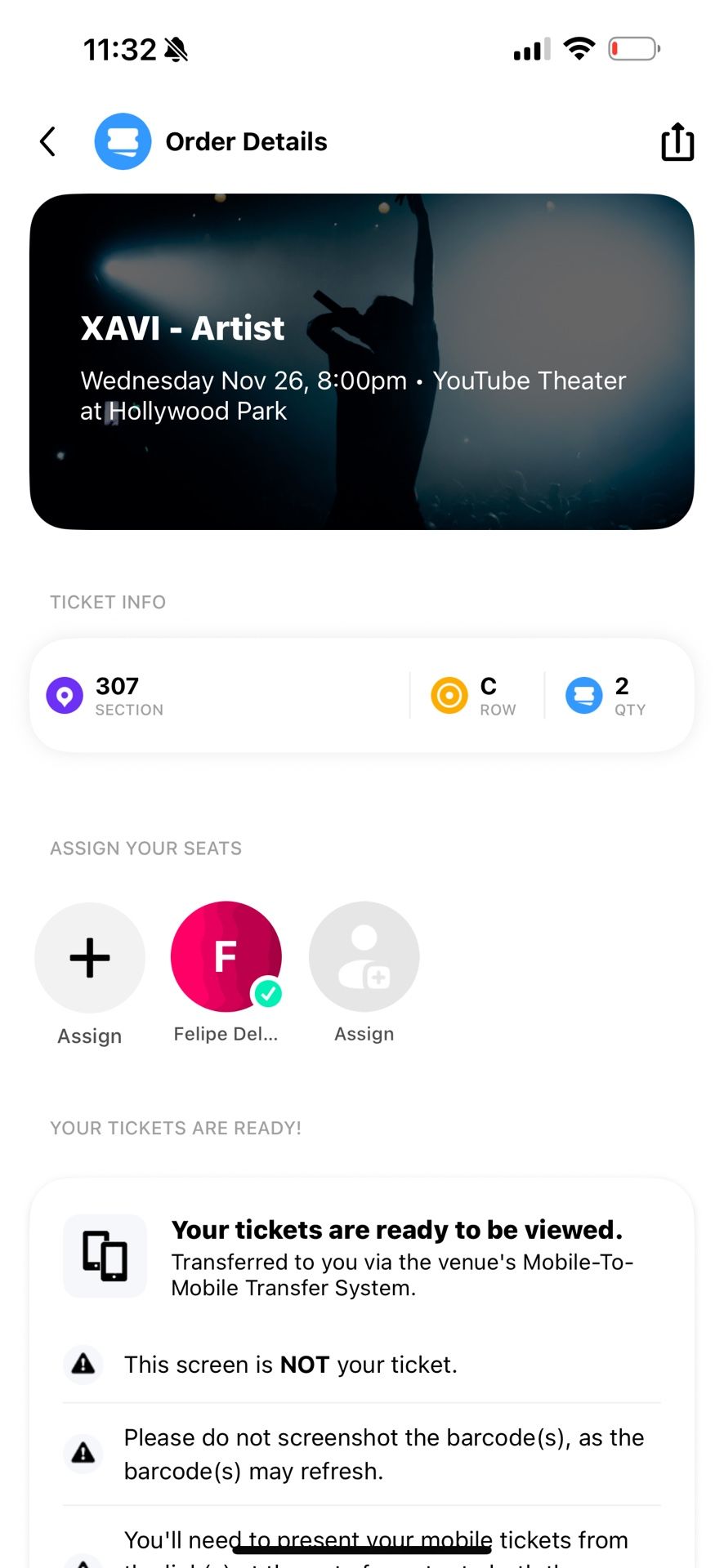Assign the unassigned seat with person icon
The height and width of the screenshot is (1568, 724).
click(364, 956)
